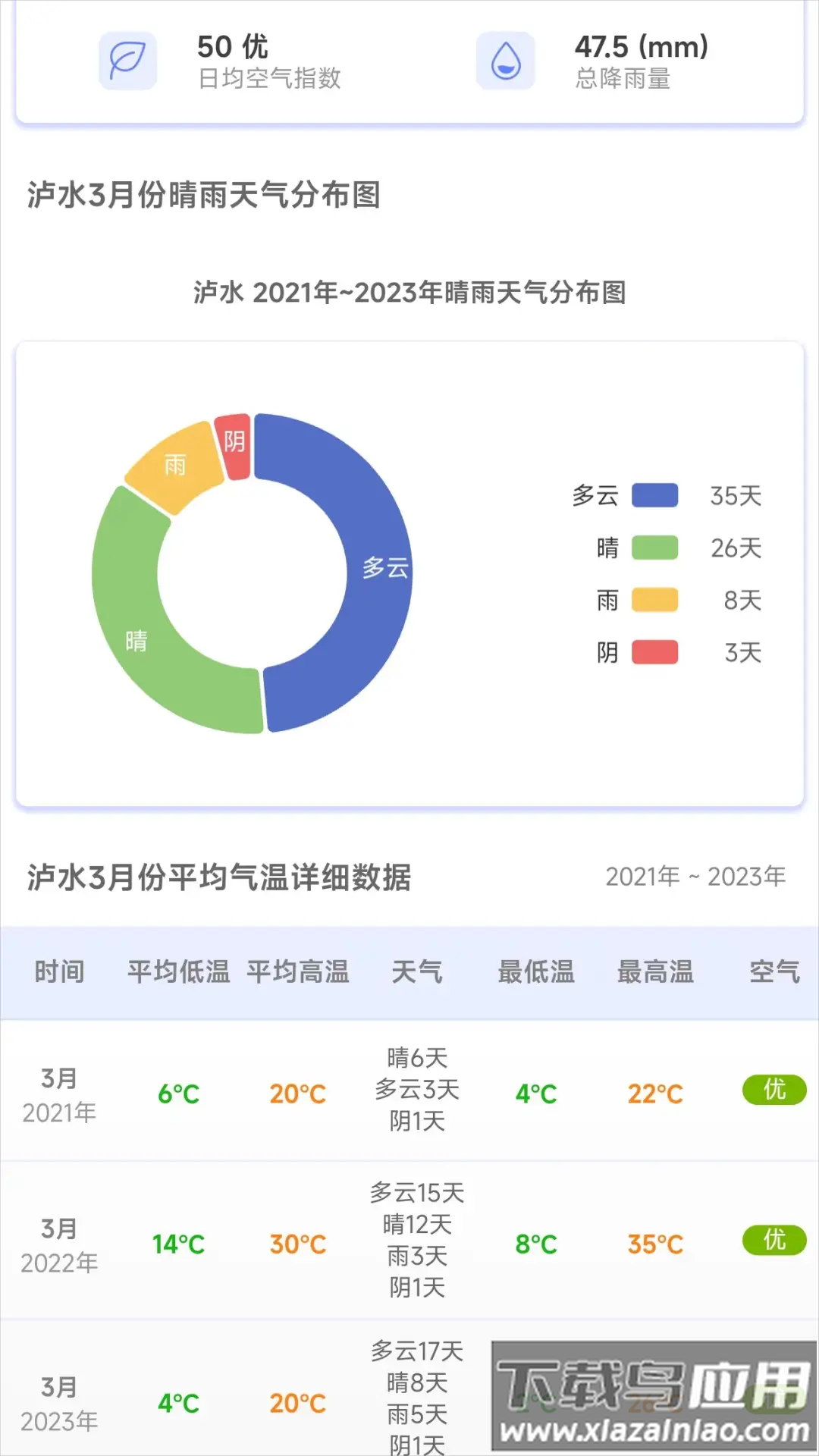The image size is (819, 1456).
Task: Toggle the 雨 legend entry
Action: (x=654, y=600)
